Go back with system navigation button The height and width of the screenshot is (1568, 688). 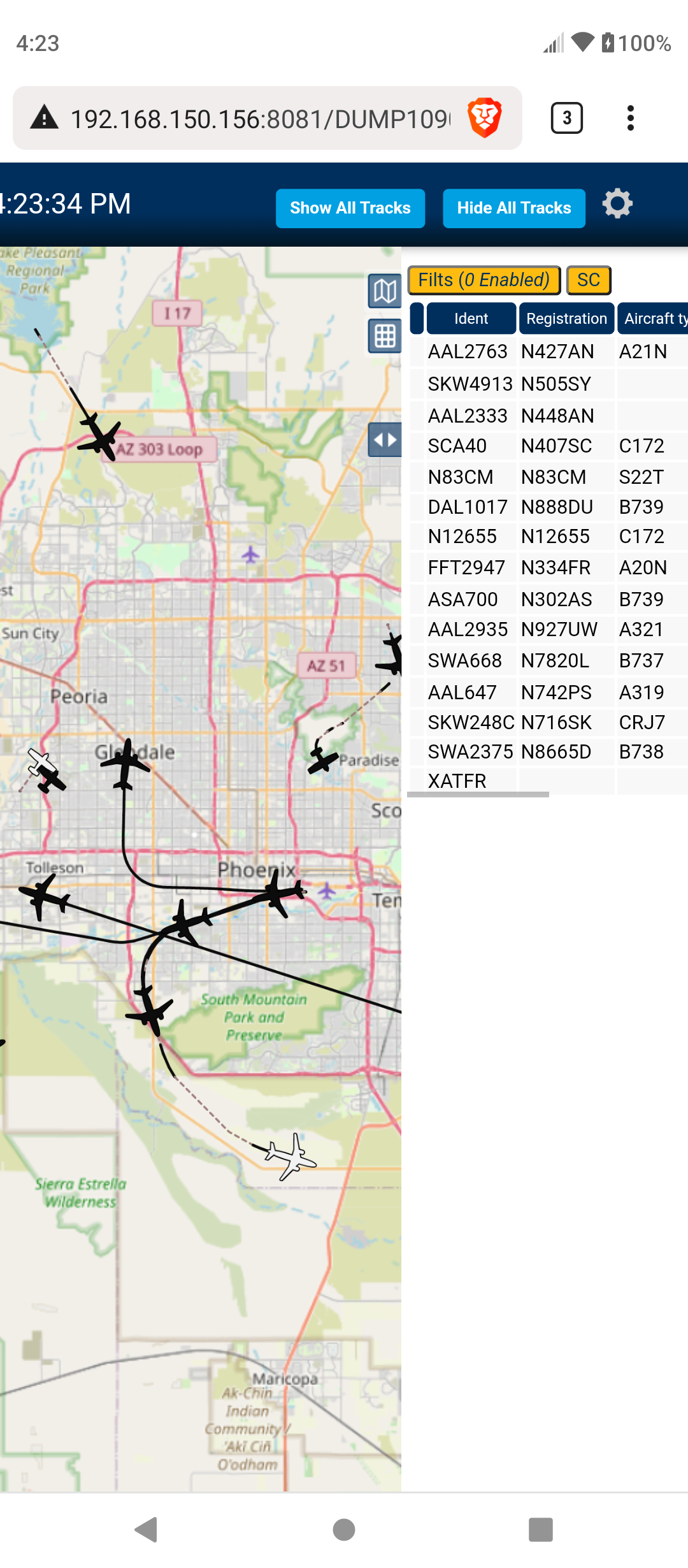[x=147, y=1529]
